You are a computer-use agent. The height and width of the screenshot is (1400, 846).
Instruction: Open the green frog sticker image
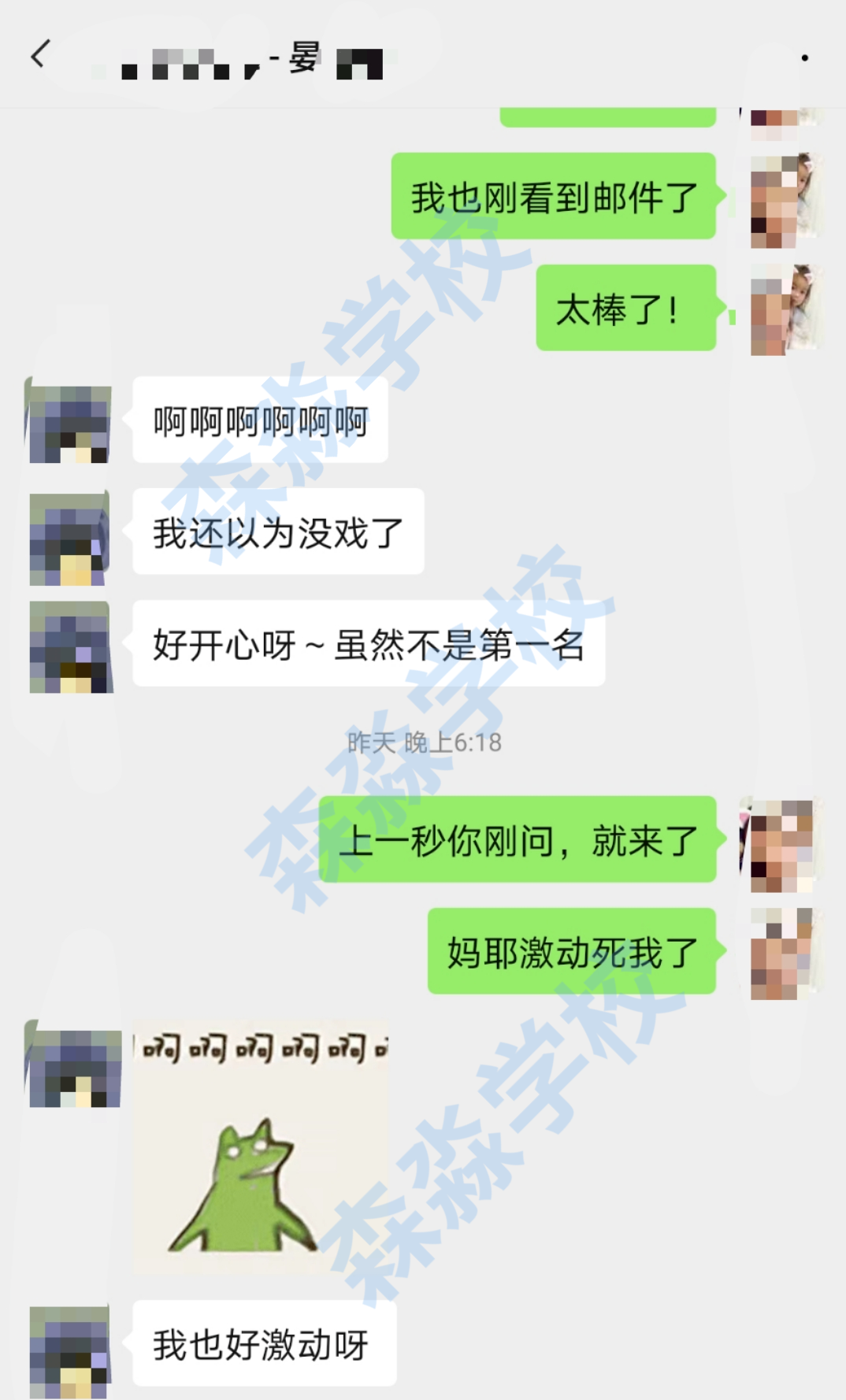pos(260,1146)
